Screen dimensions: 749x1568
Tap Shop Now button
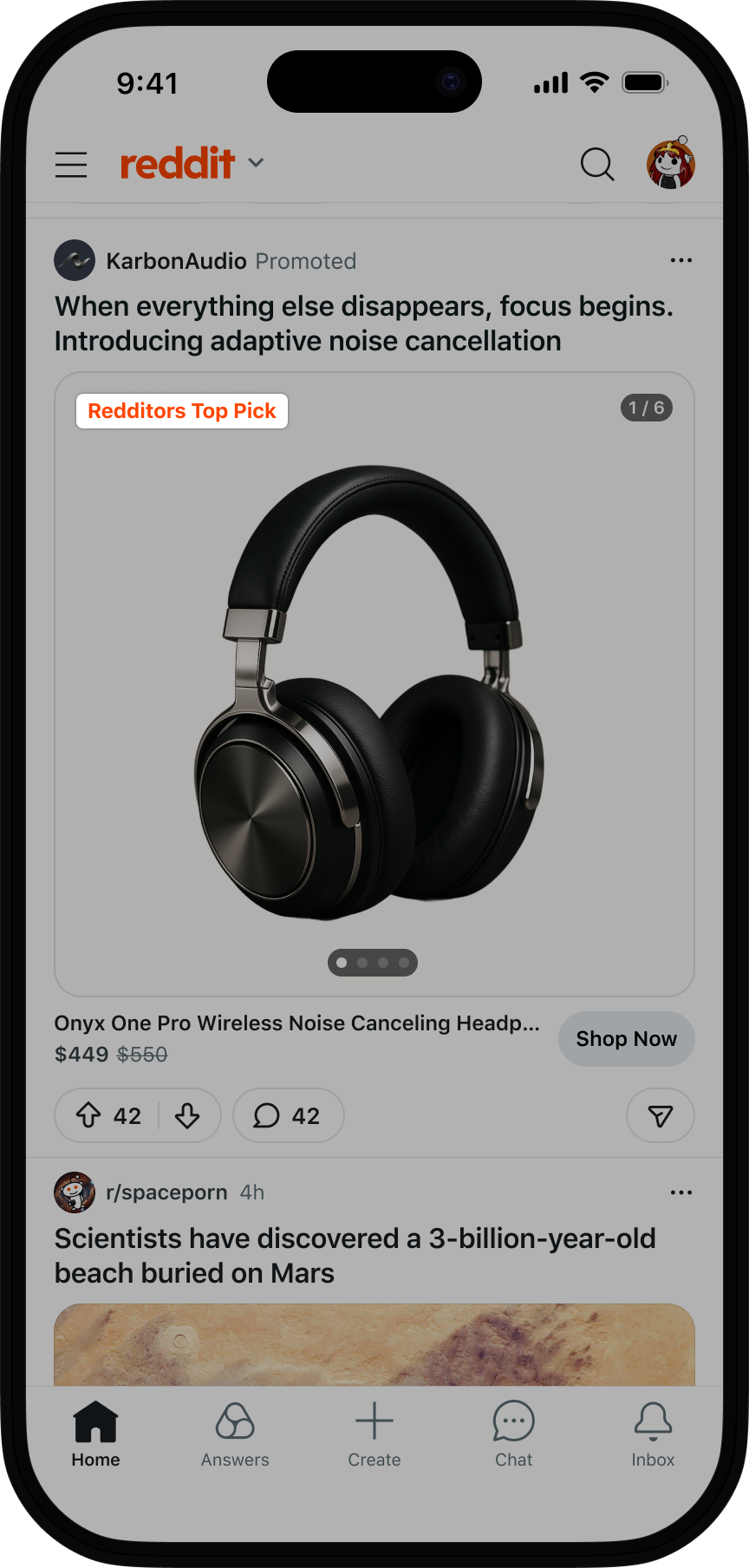pyautogui.click(x=626, y=1039)
